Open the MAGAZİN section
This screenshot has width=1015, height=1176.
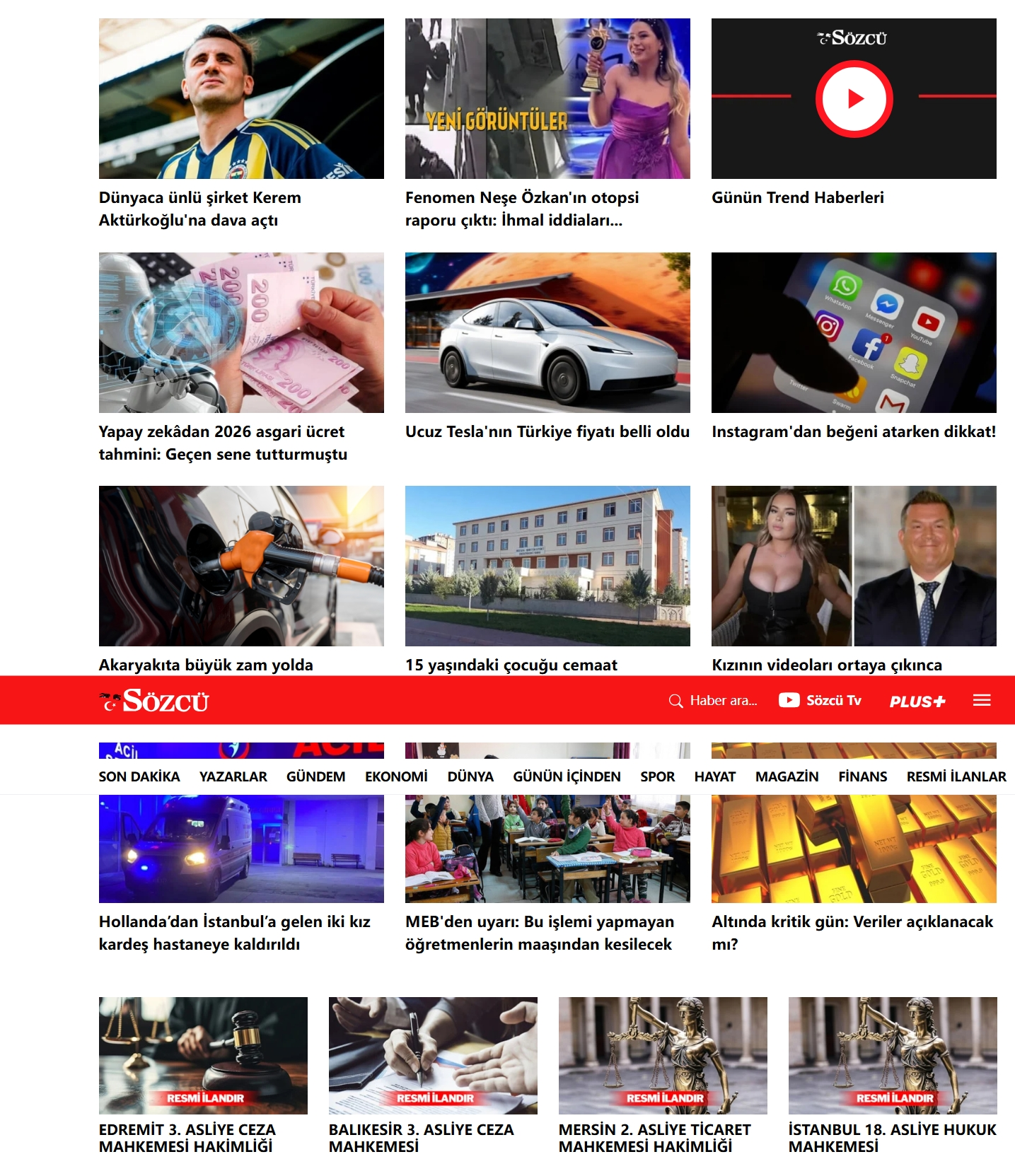787,776
